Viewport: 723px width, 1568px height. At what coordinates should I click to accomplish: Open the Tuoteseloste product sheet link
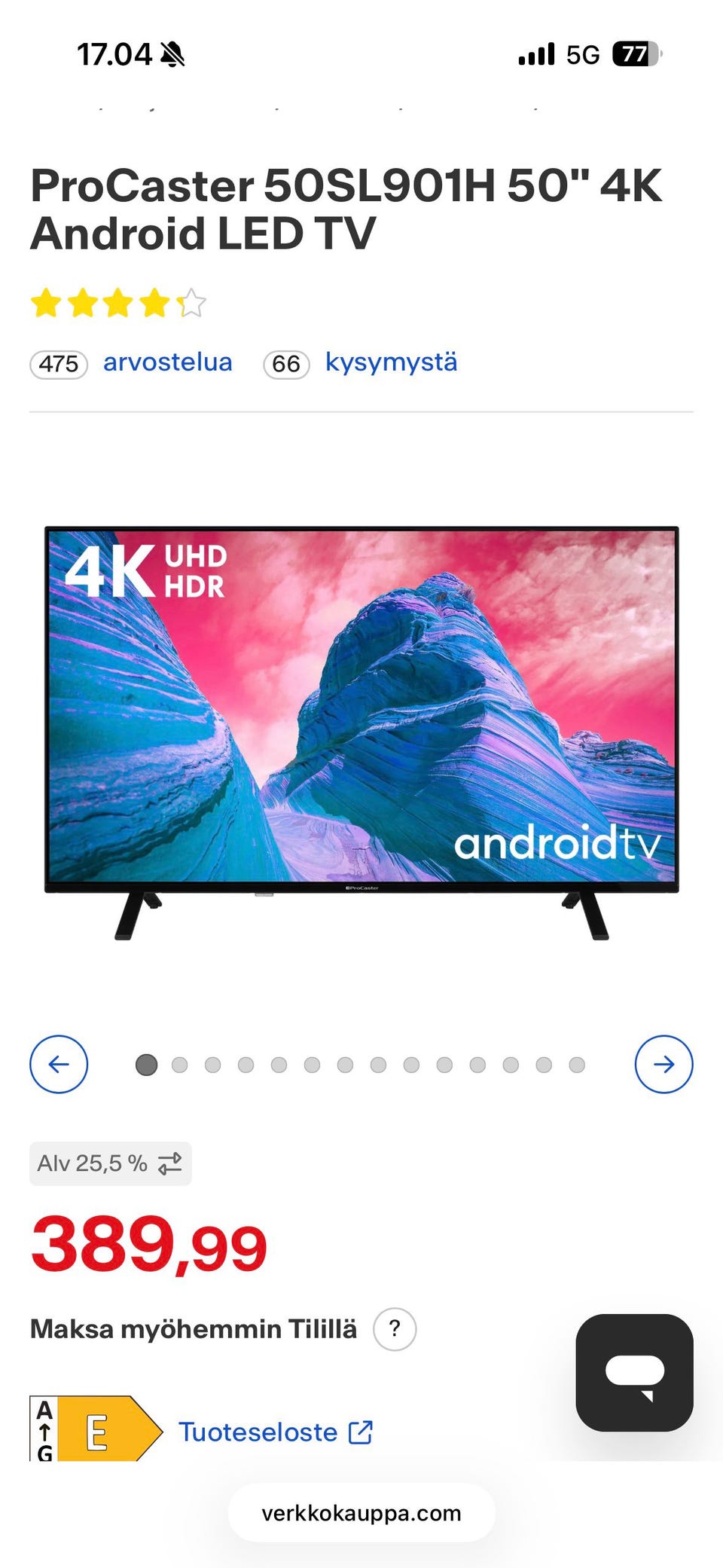point(276,1432)
